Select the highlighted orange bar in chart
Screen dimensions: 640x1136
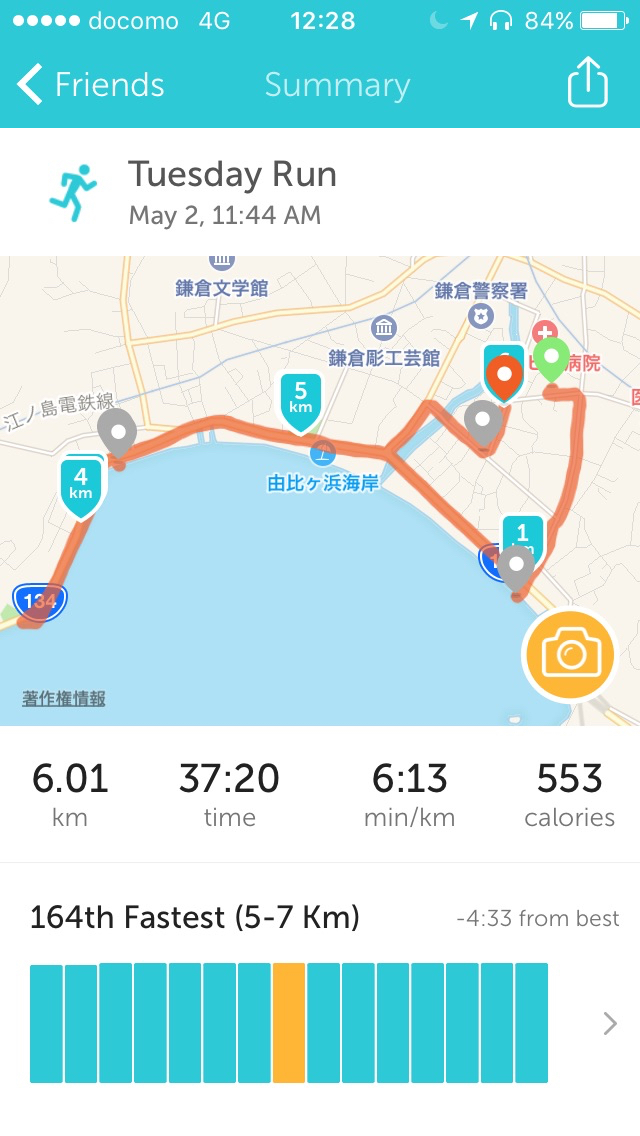[x=289, y=1023]
